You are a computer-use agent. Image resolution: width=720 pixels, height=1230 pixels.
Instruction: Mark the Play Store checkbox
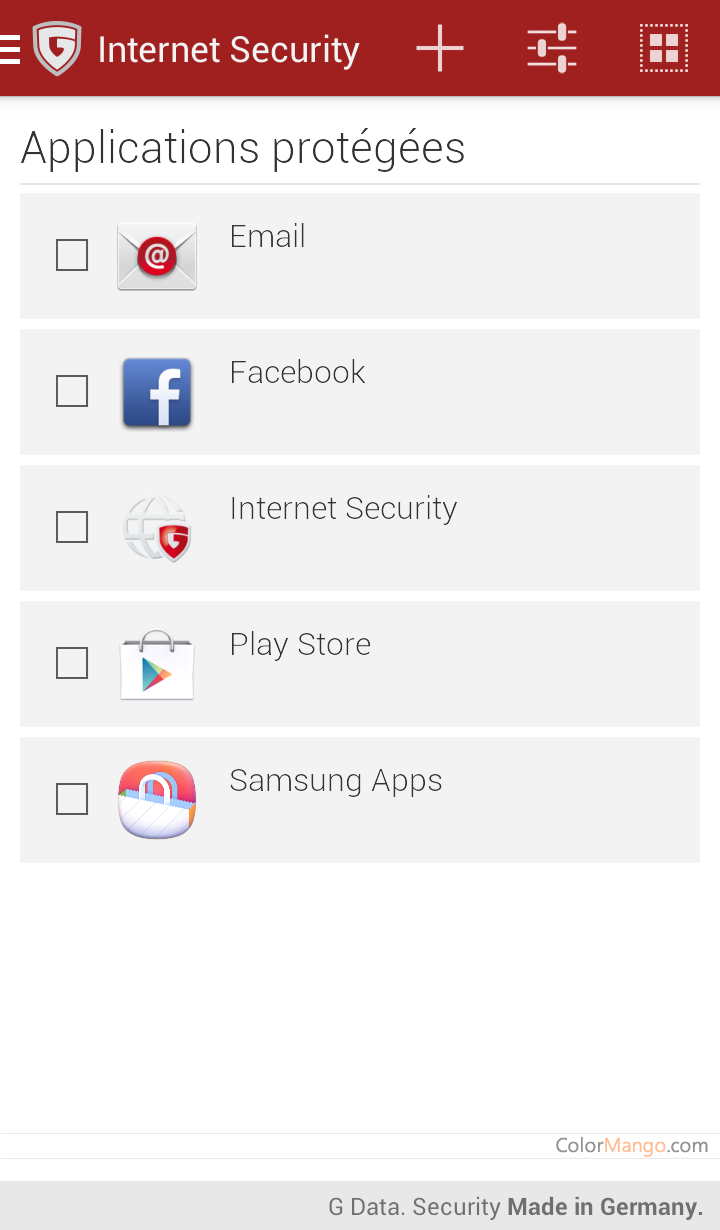[x=72, y=663]
